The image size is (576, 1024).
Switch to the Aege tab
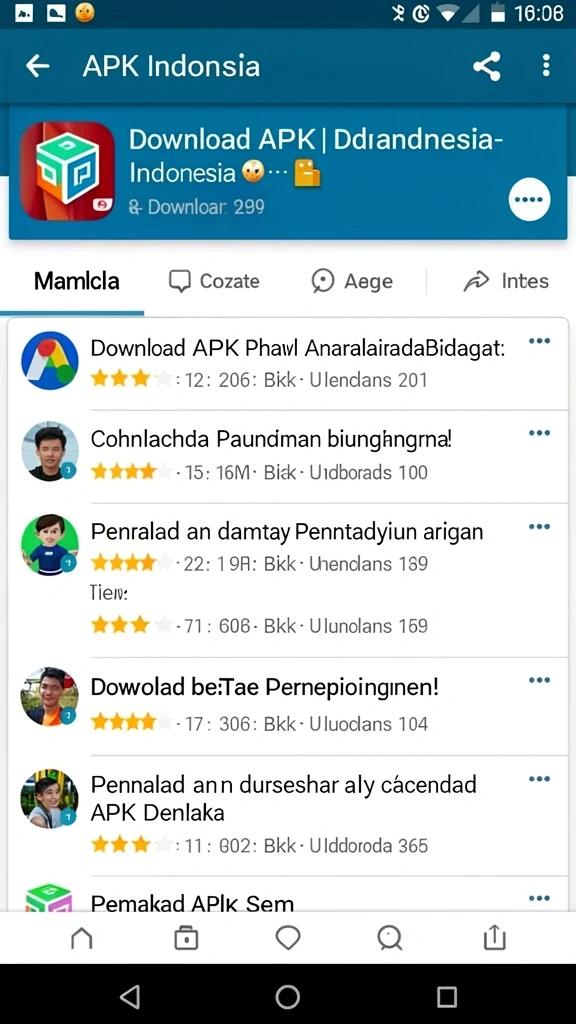click(352, 281)
